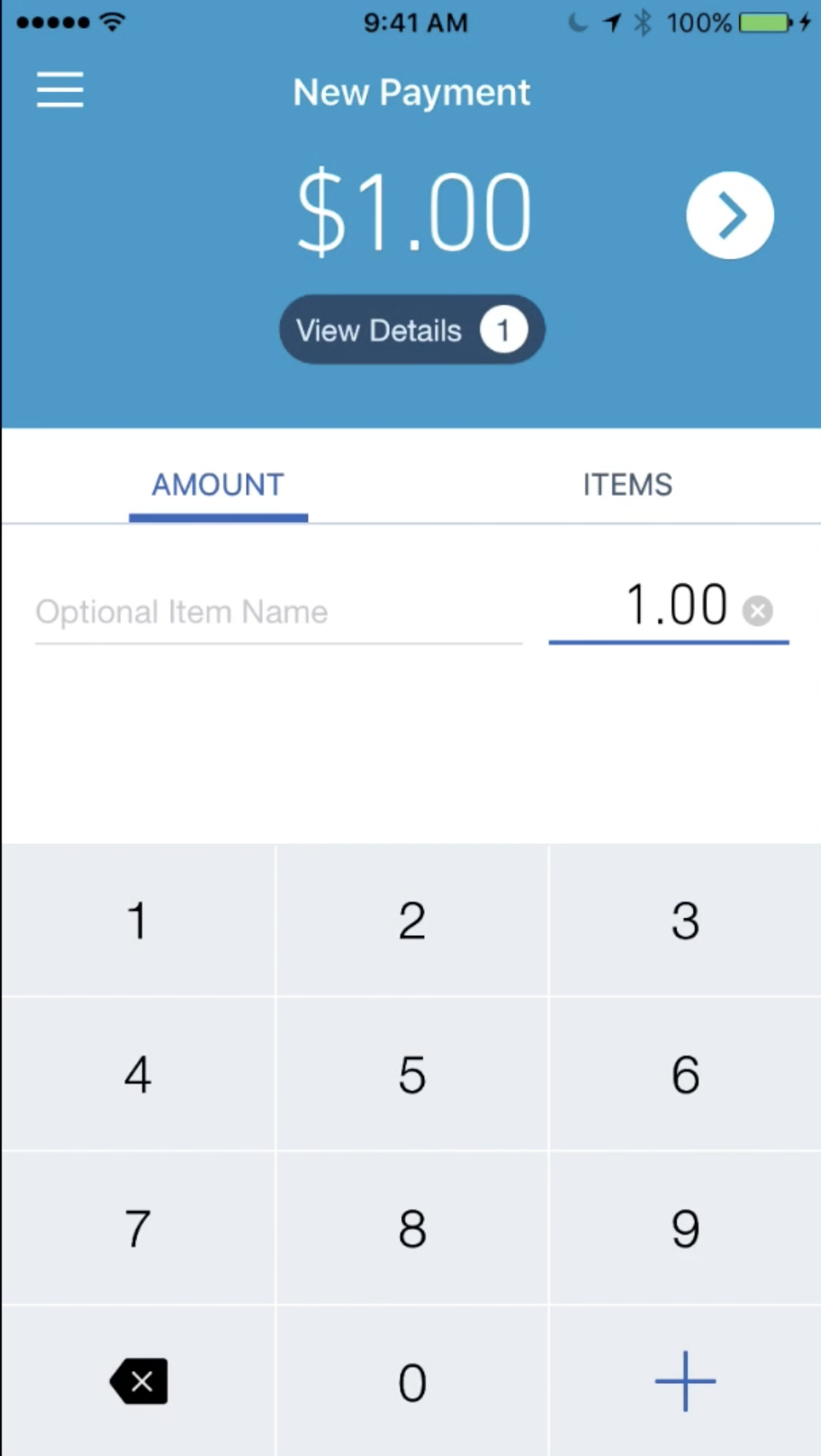Select the Amount tab
The height and width of the screenshot is (1456, 821).
coord(218,485)
